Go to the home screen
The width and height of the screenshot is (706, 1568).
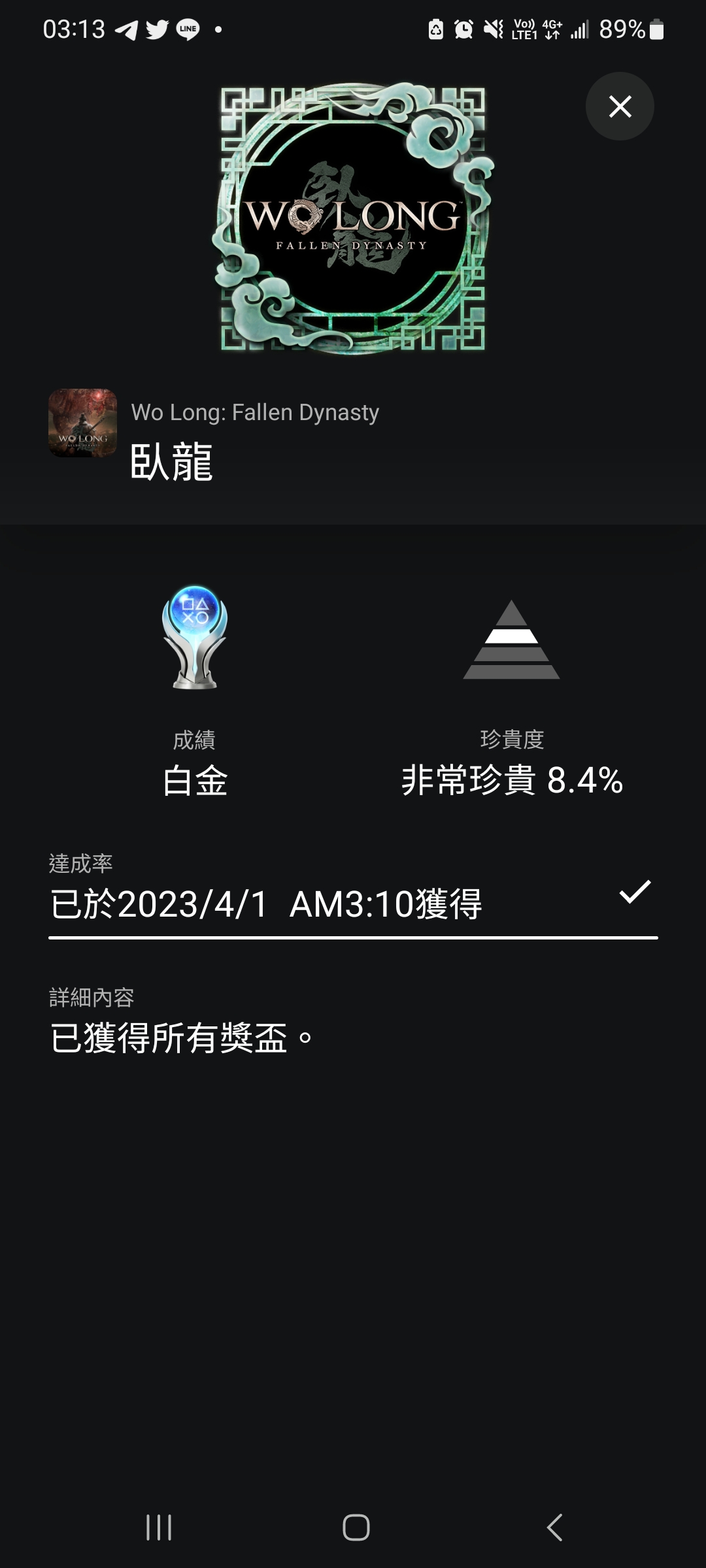(356, 1527)
